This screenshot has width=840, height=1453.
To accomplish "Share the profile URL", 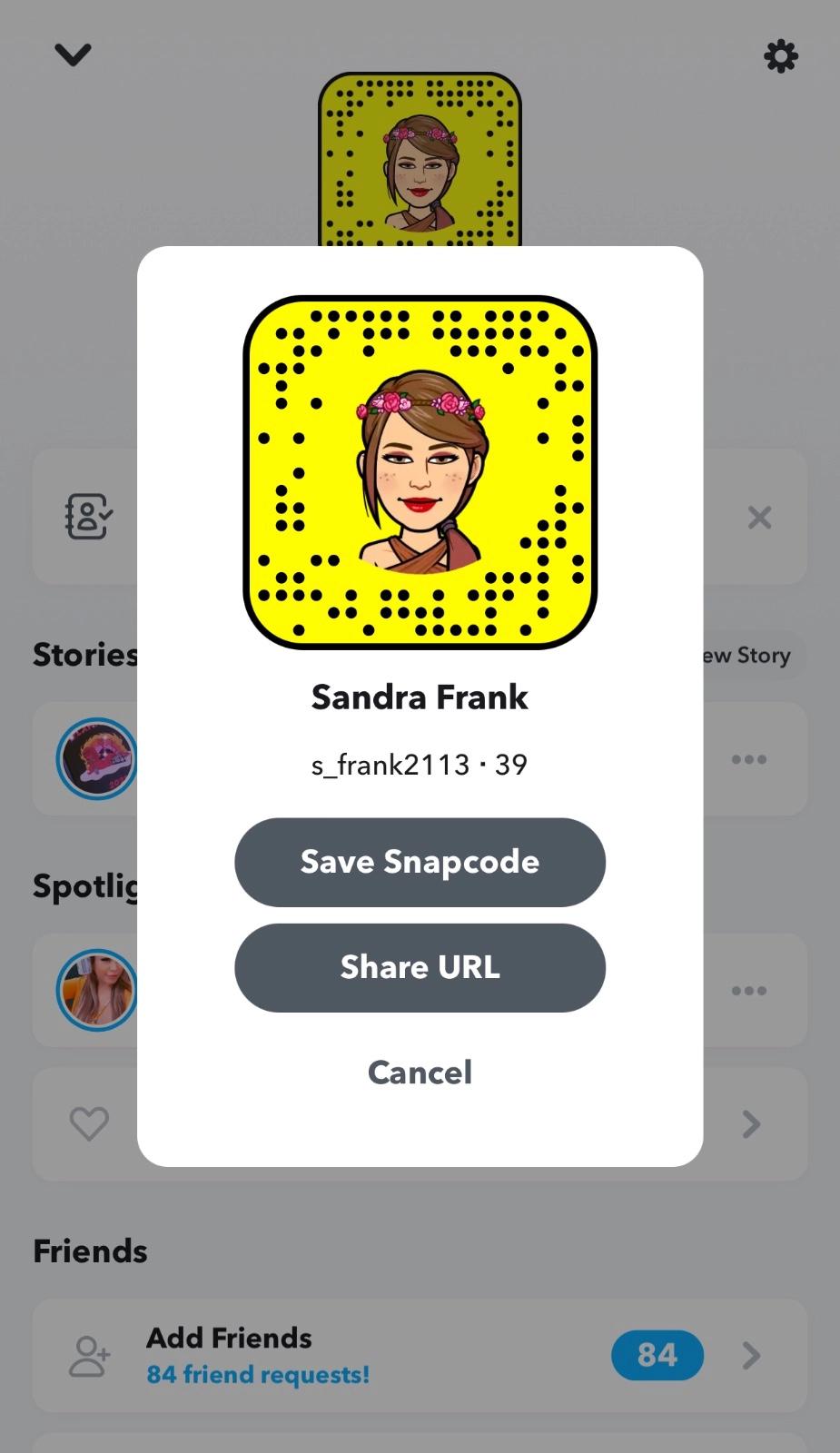I will tap(420, 967).
